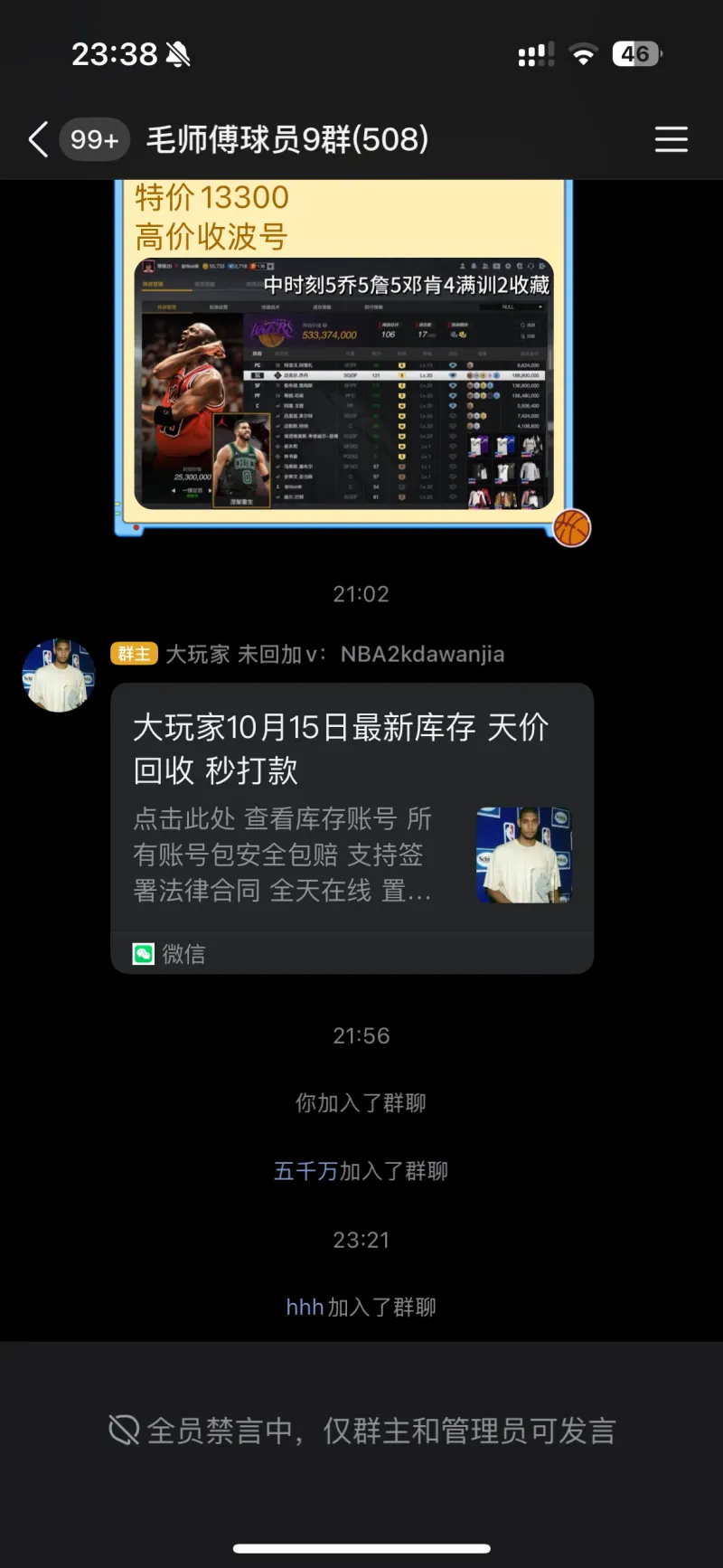
Task: Open the profile of 五千万
Action: [x=305, y=1171]
